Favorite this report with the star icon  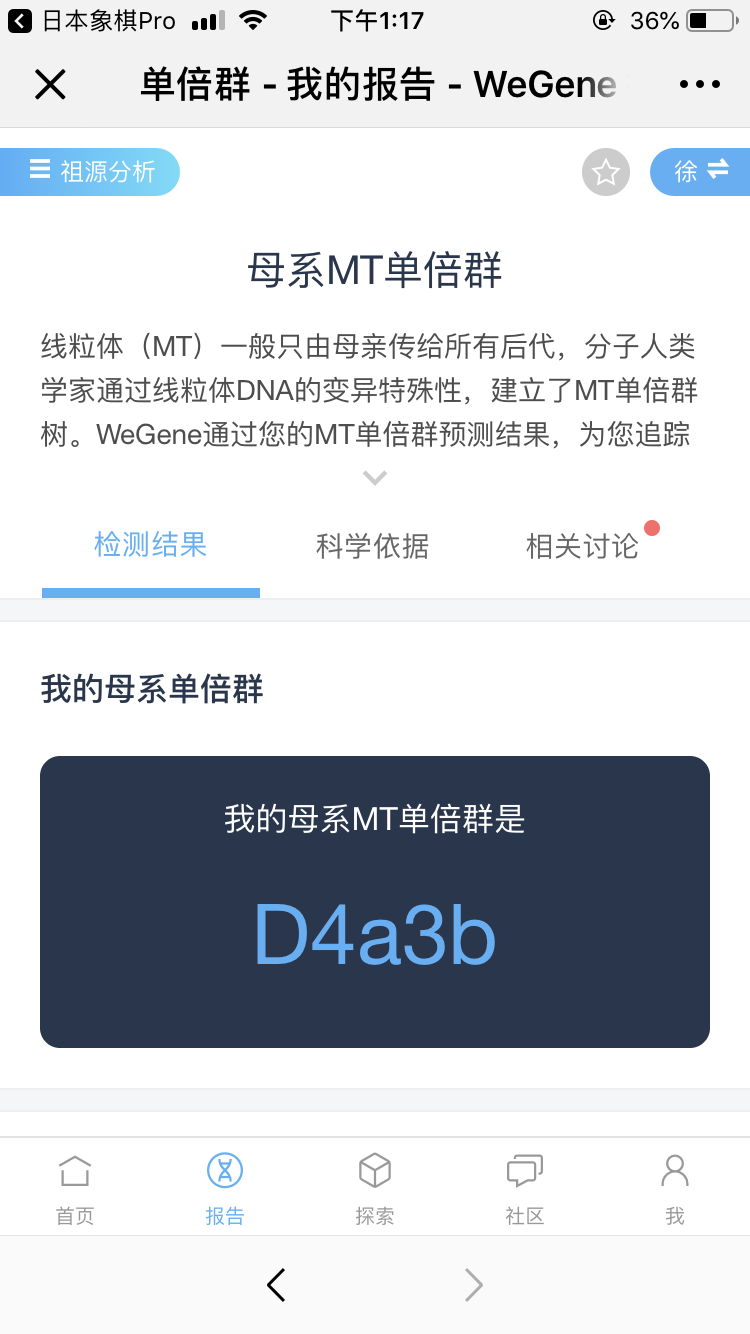[x=606, y=172]
